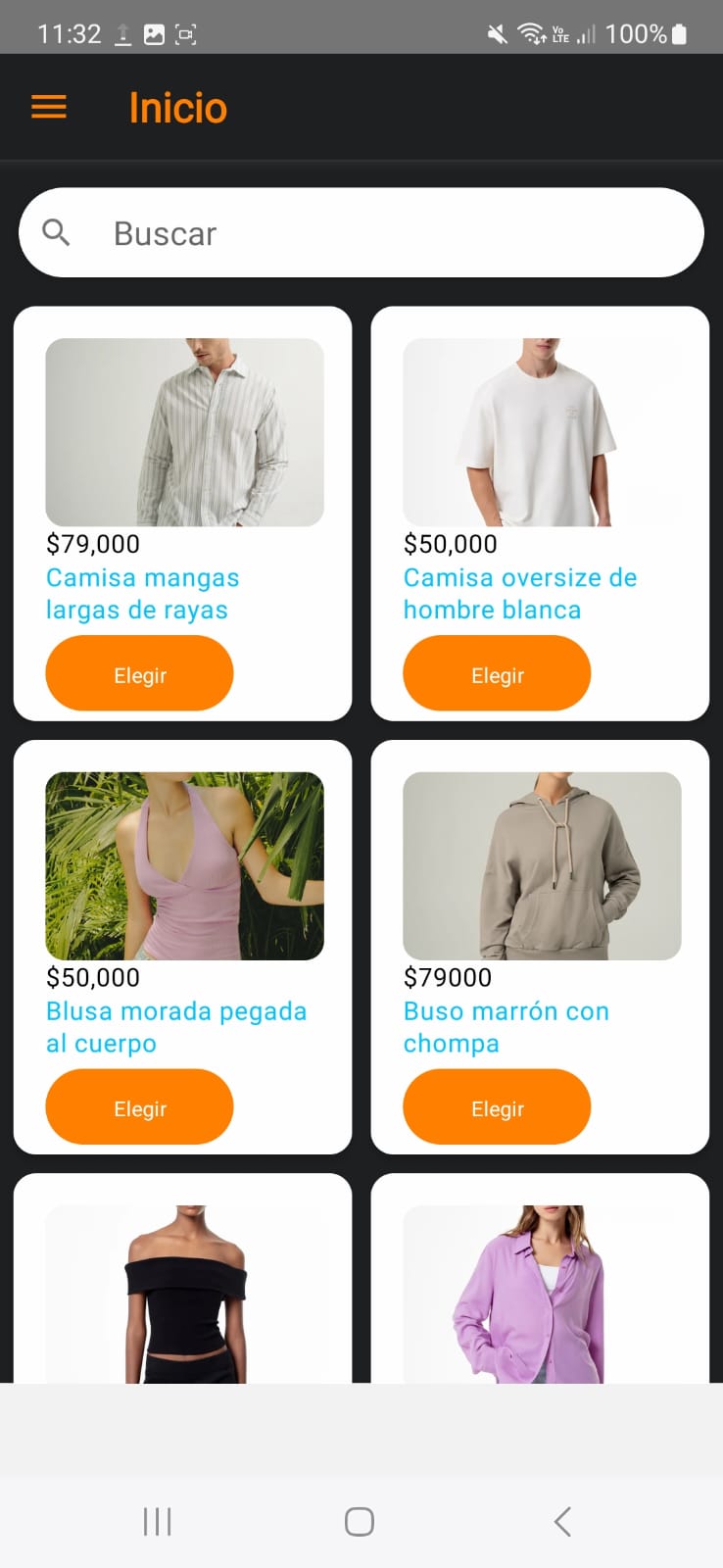
Task: Open the Camisa oversize de hombre blanca card
Action: pos(540,514)
